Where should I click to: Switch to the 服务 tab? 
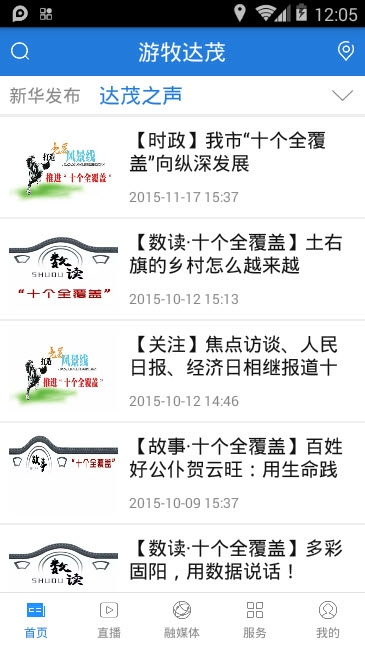[x=255, y=619]
